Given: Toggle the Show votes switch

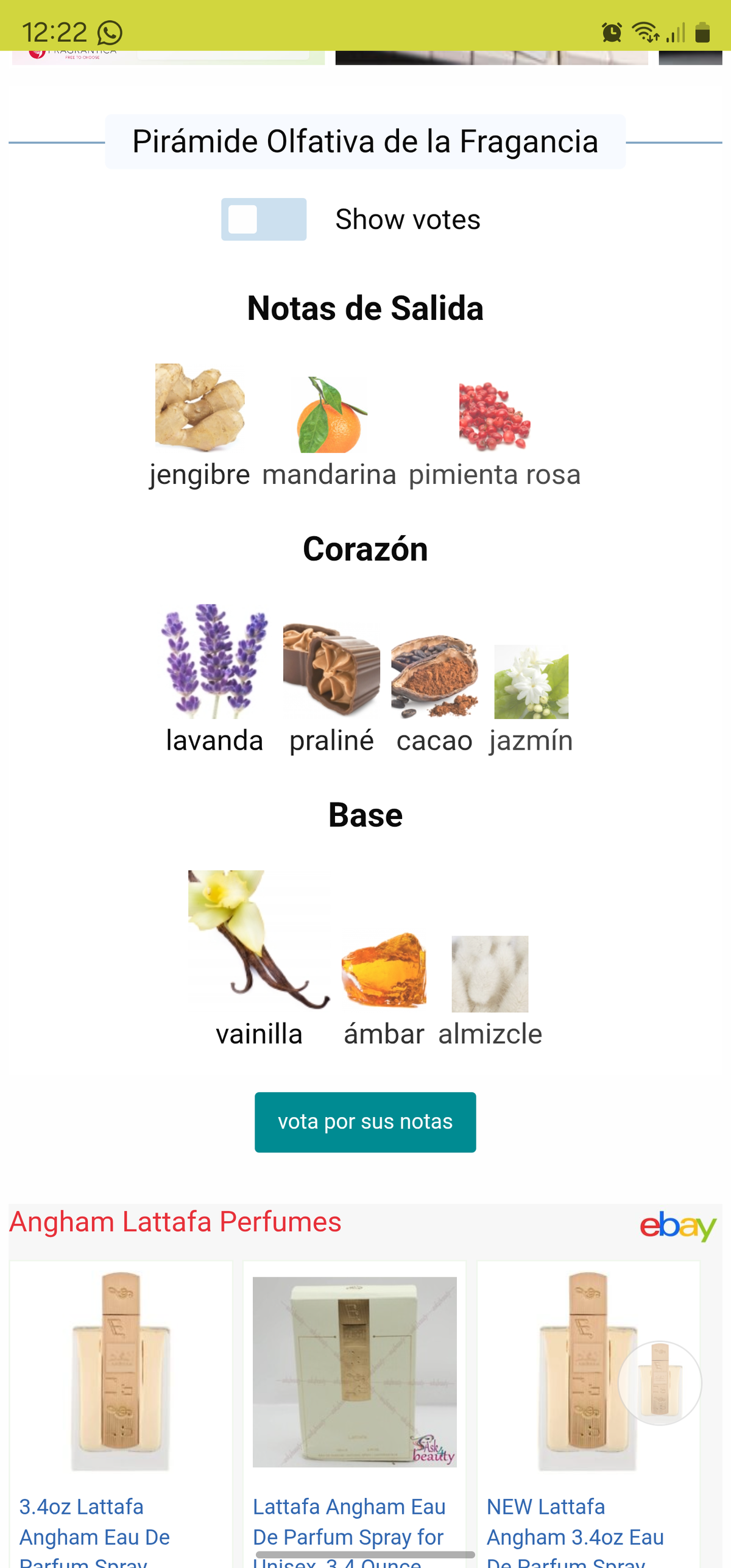Looking at the screenshot, I should coord(263,219).
